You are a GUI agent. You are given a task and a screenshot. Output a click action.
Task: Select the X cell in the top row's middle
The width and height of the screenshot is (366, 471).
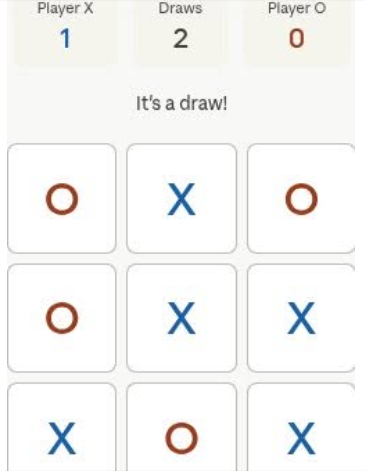click(182, 199)
